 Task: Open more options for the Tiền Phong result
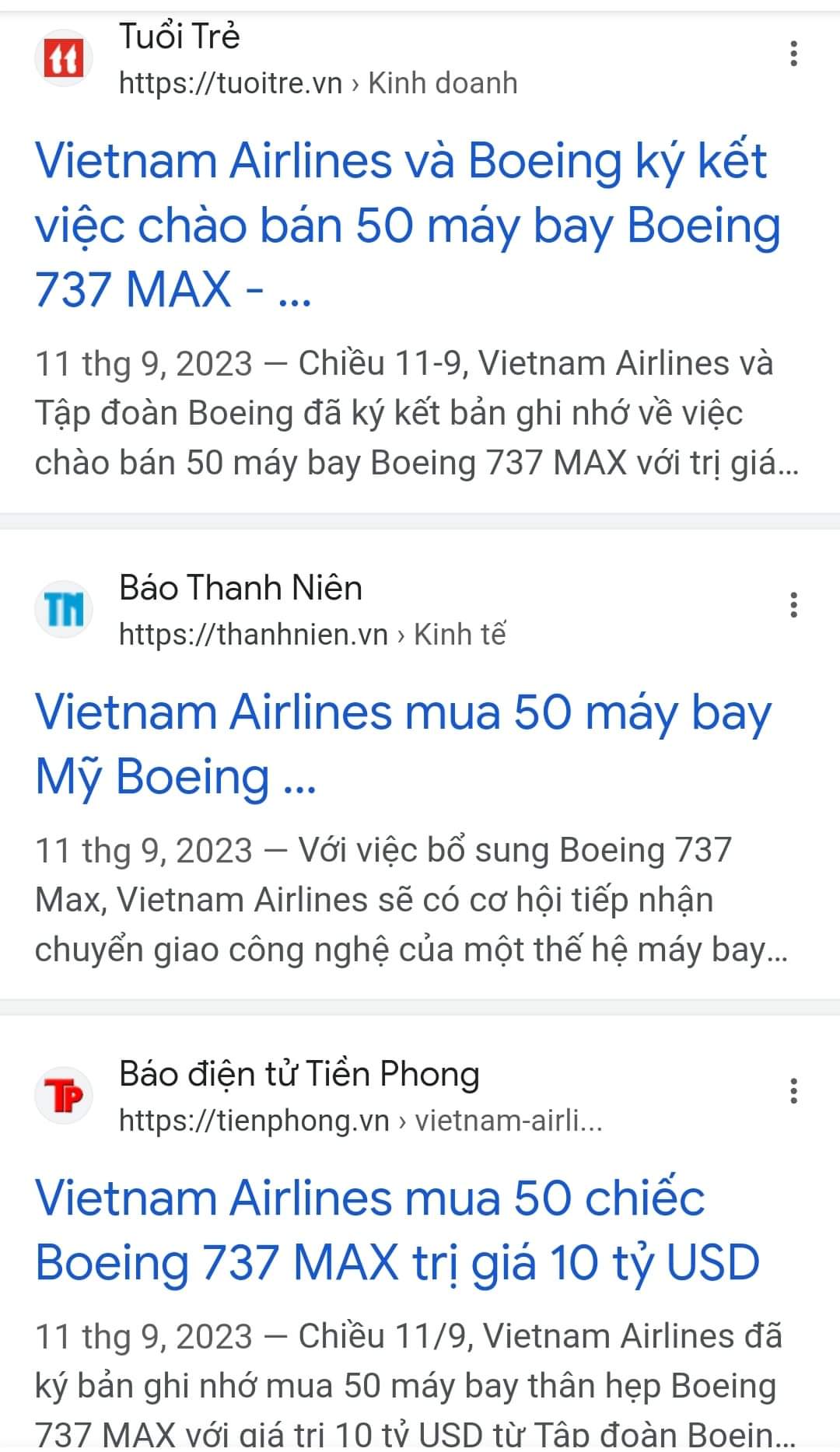793,1090
